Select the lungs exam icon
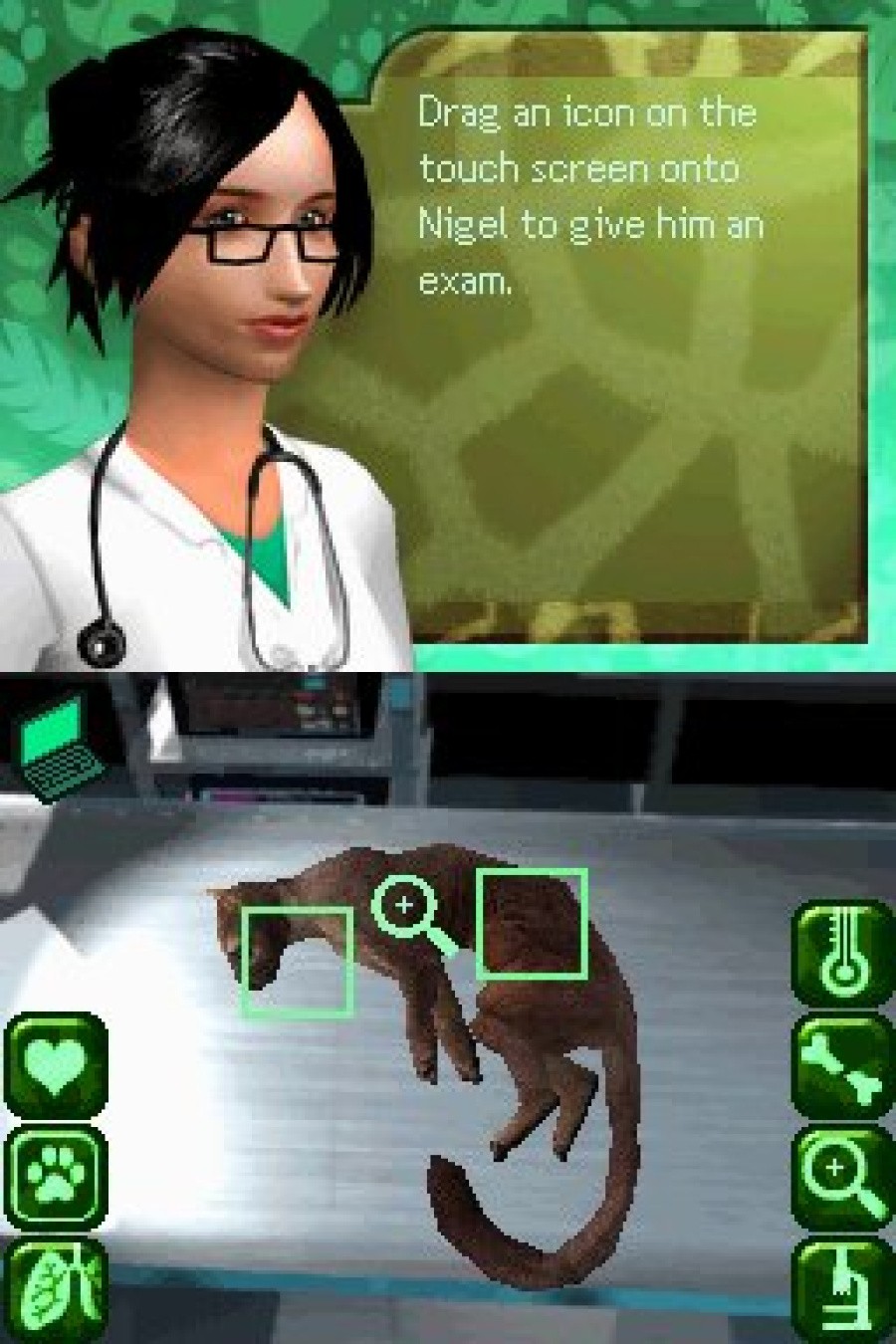 tap(56, 1289)
